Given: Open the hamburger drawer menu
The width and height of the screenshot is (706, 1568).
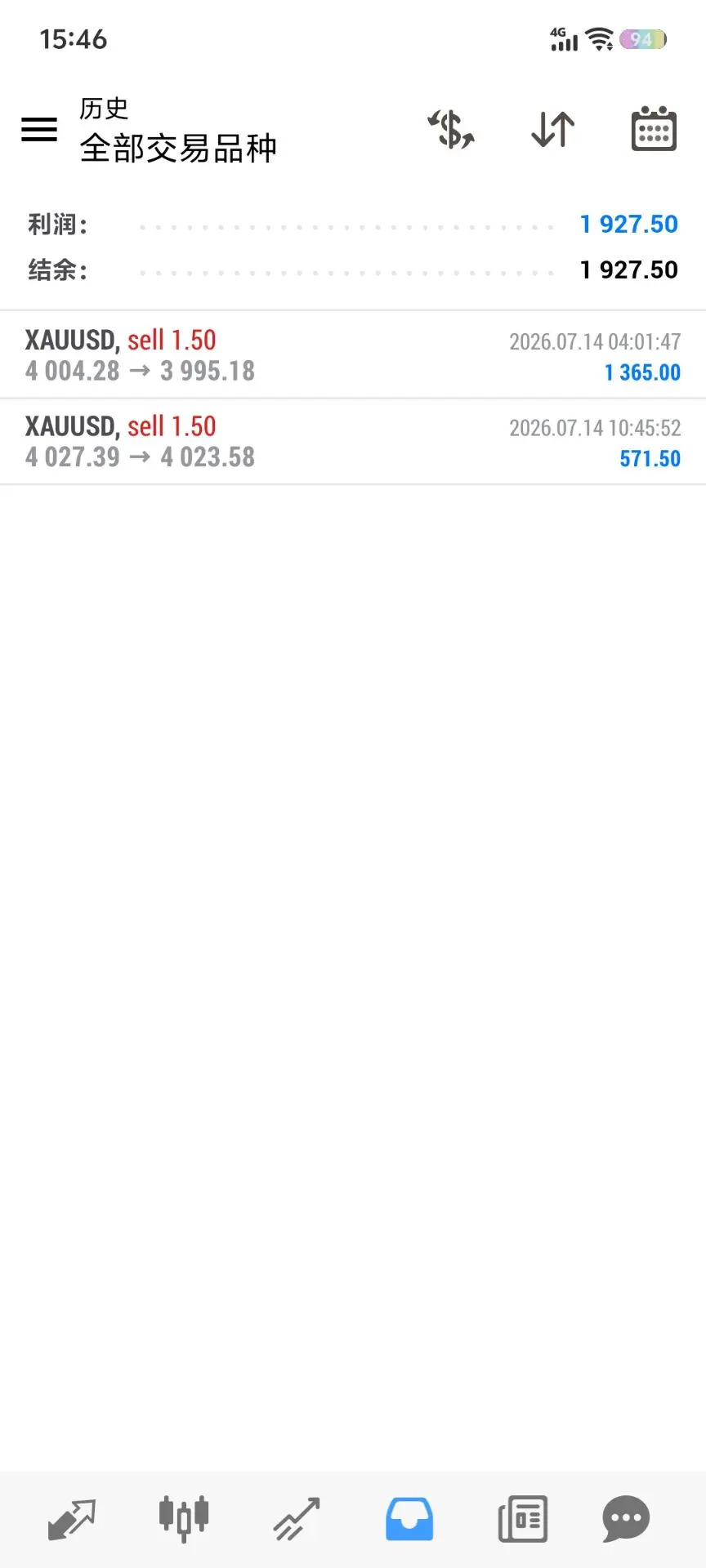Looking at the screenshot, I should [39, 129].
